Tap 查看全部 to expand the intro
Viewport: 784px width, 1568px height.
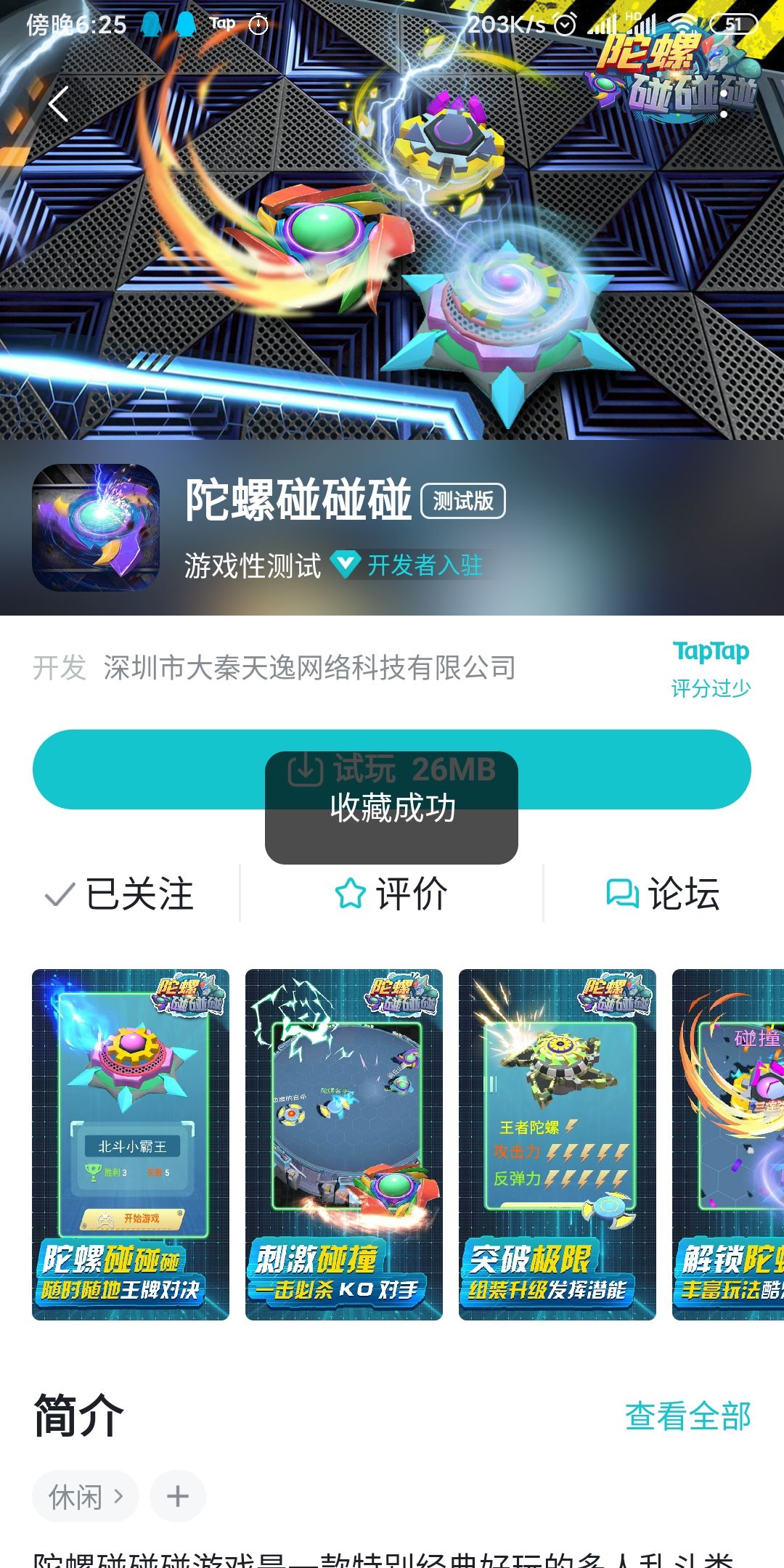(x=687, y=1416)
